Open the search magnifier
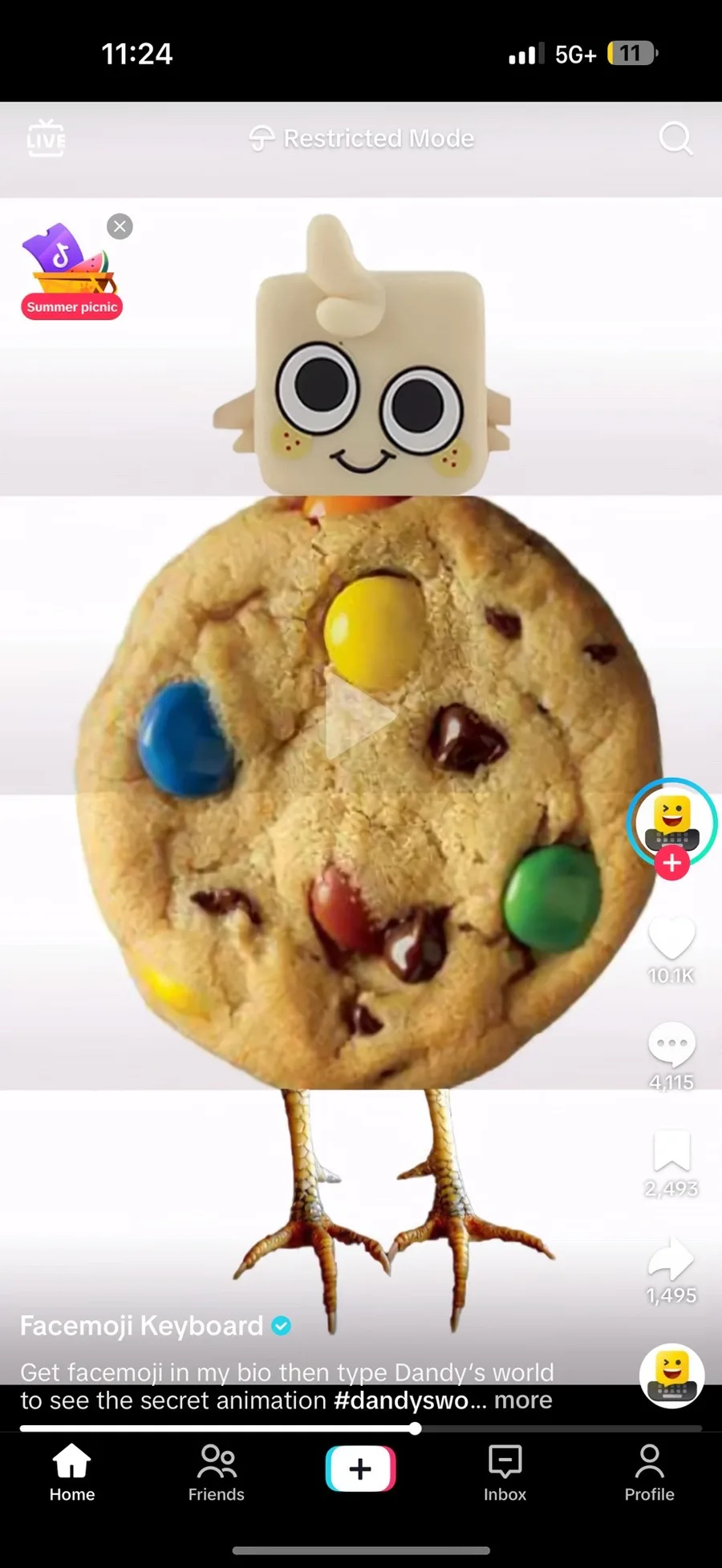 [x=675, y=138]
